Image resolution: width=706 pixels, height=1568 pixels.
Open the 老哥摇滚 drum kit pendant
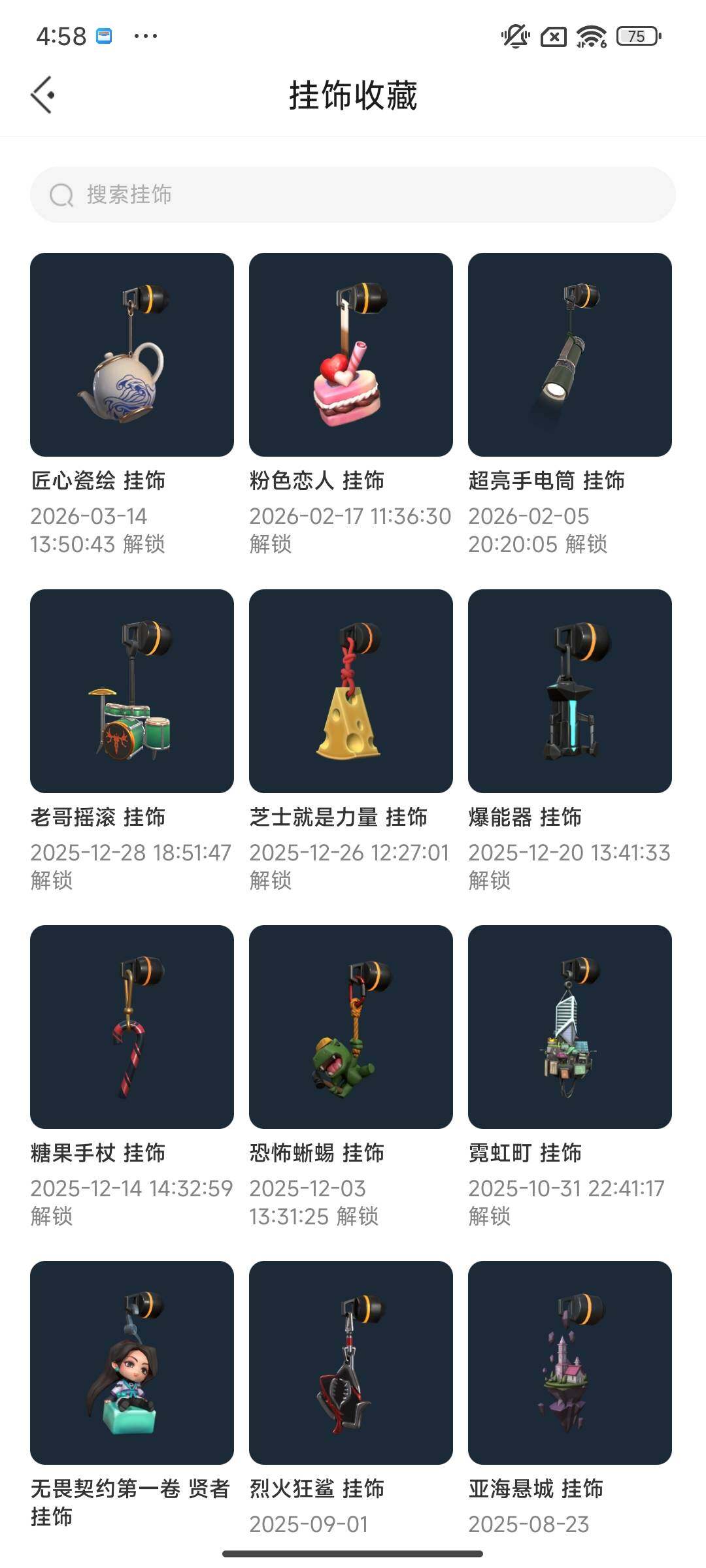click(x=131, y=691)
